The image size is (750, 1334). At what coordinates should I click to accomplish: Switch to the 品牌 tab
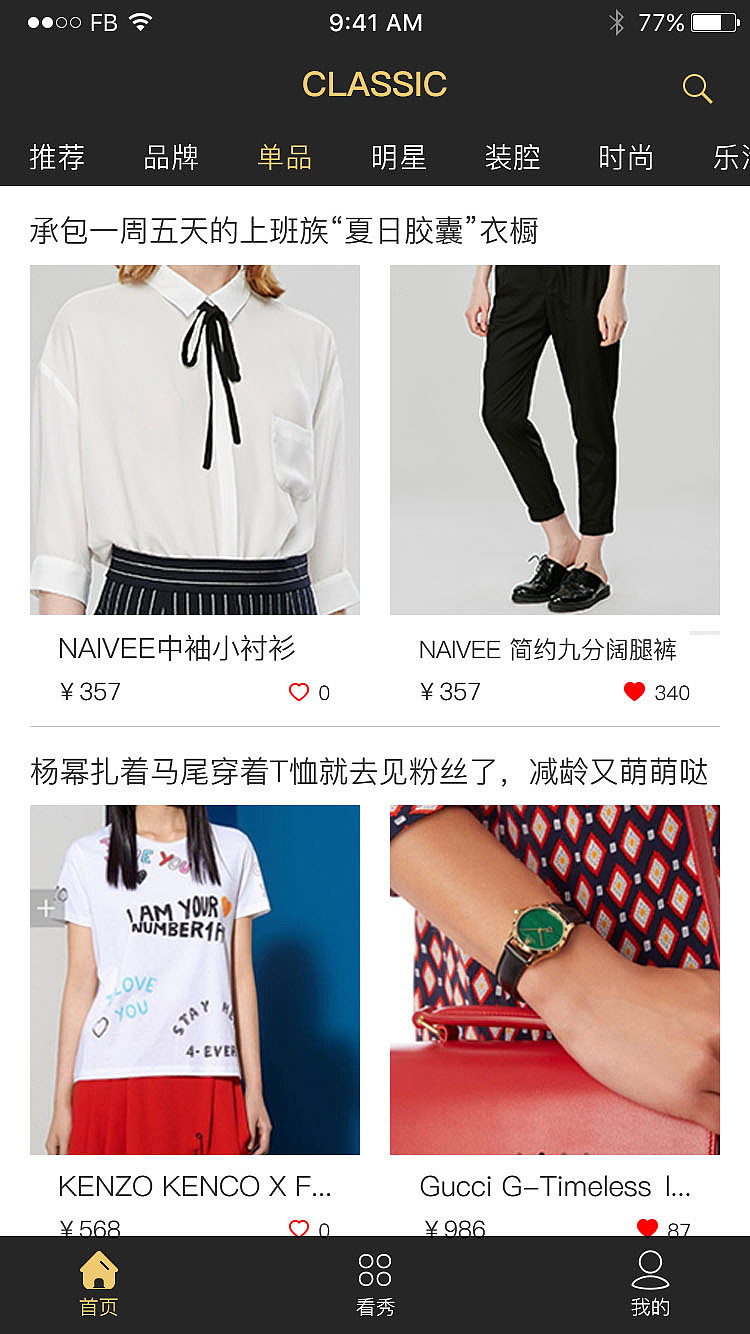(x=171, y=157)
